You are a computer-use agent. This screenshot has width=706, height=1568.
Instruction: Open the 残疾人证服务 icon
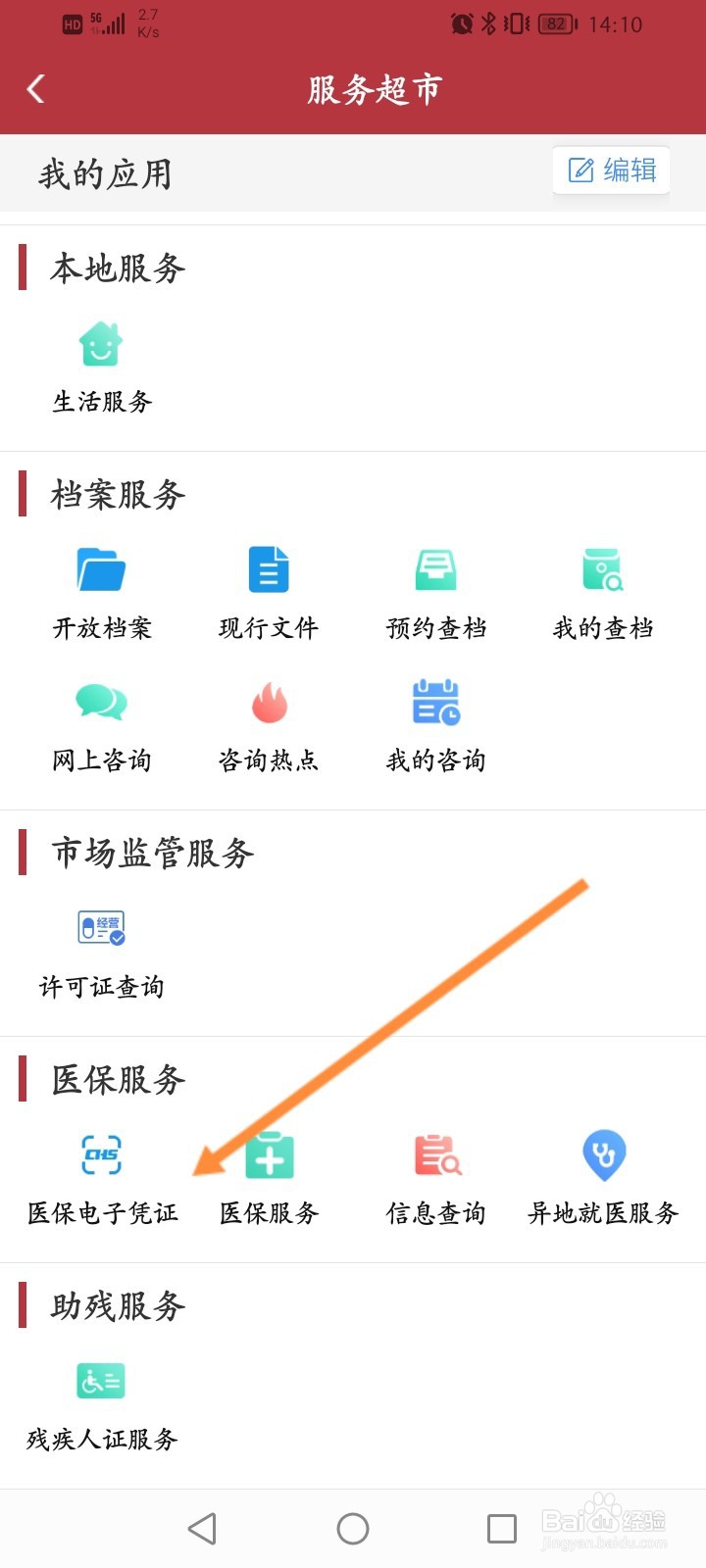tap(99, 1380)
